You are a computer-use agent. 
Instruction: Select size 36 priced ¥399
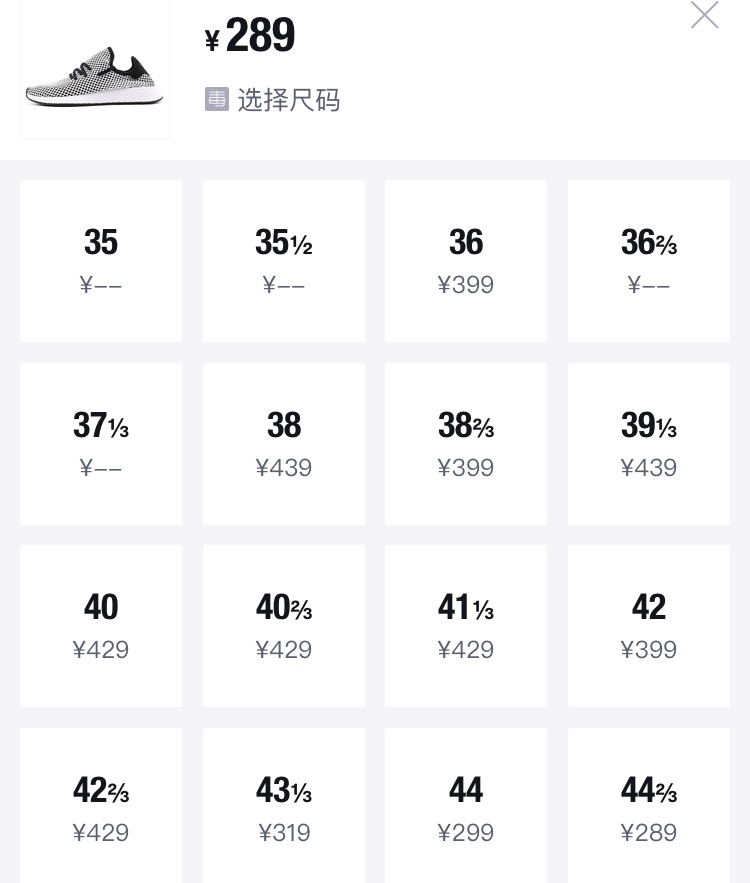pos(465,260)
